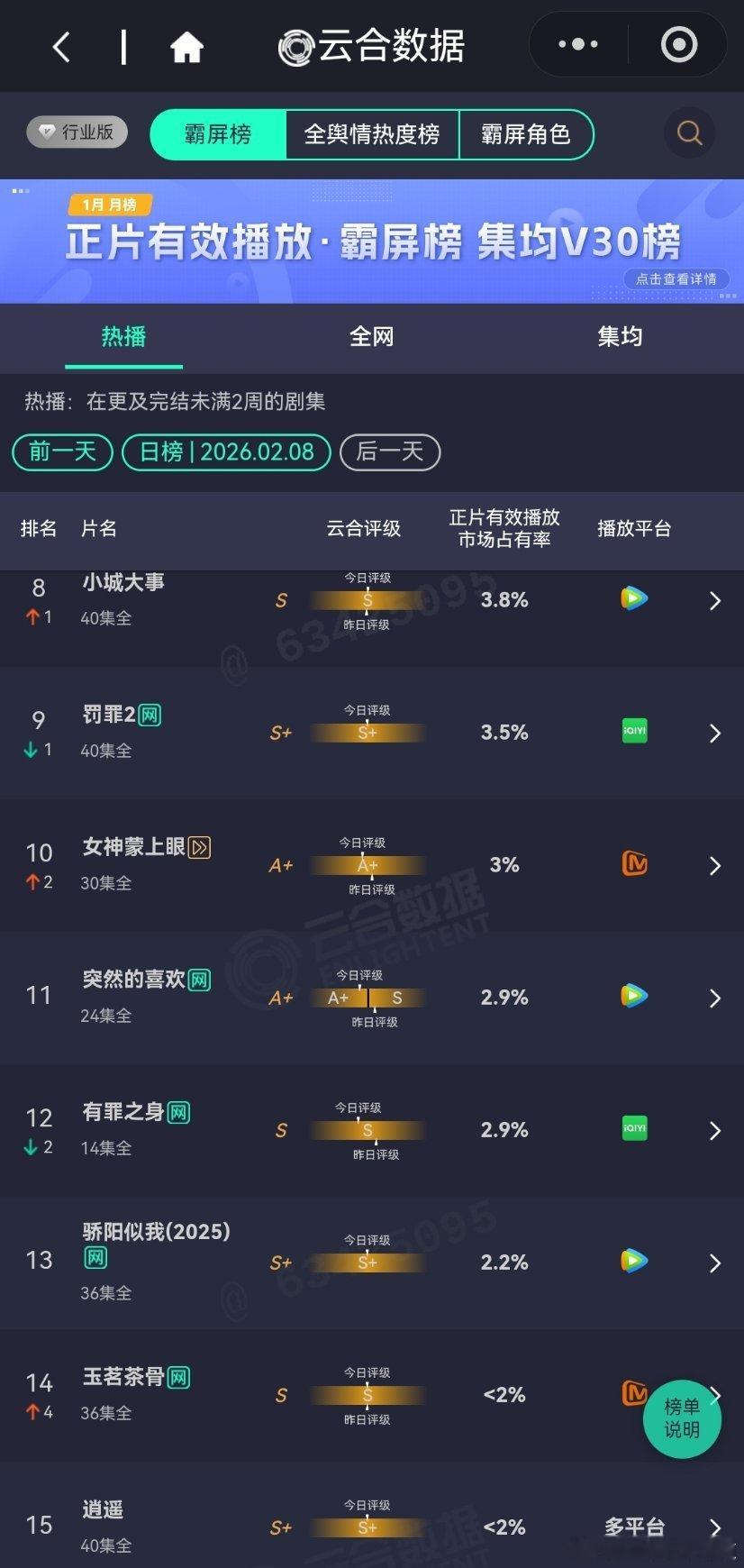
Task: Click the search magnifier icon
Action: pos(689,133)
